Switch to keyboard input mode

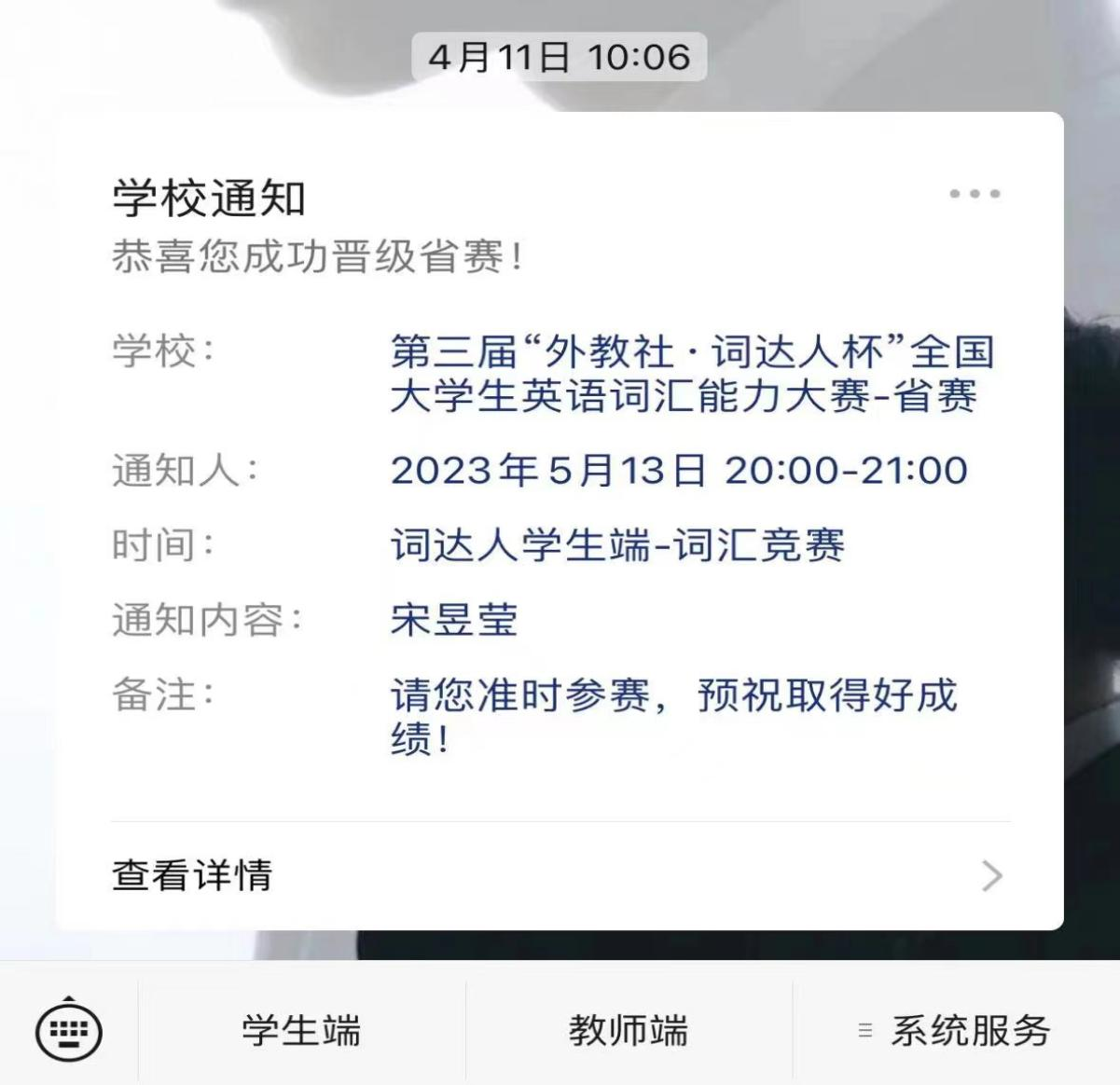[69, 1031]
